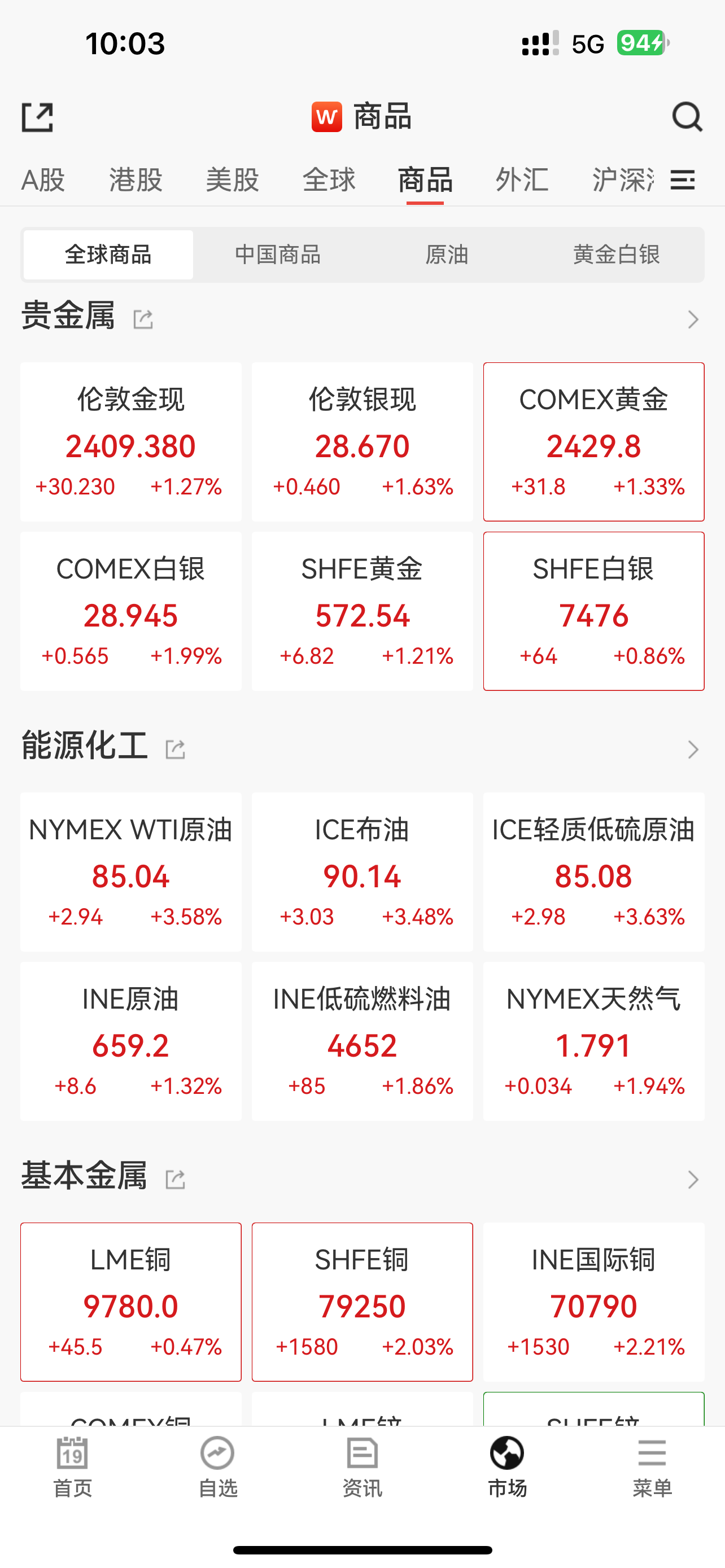Expand the 贵金属 section arrow

coord(693,319)
